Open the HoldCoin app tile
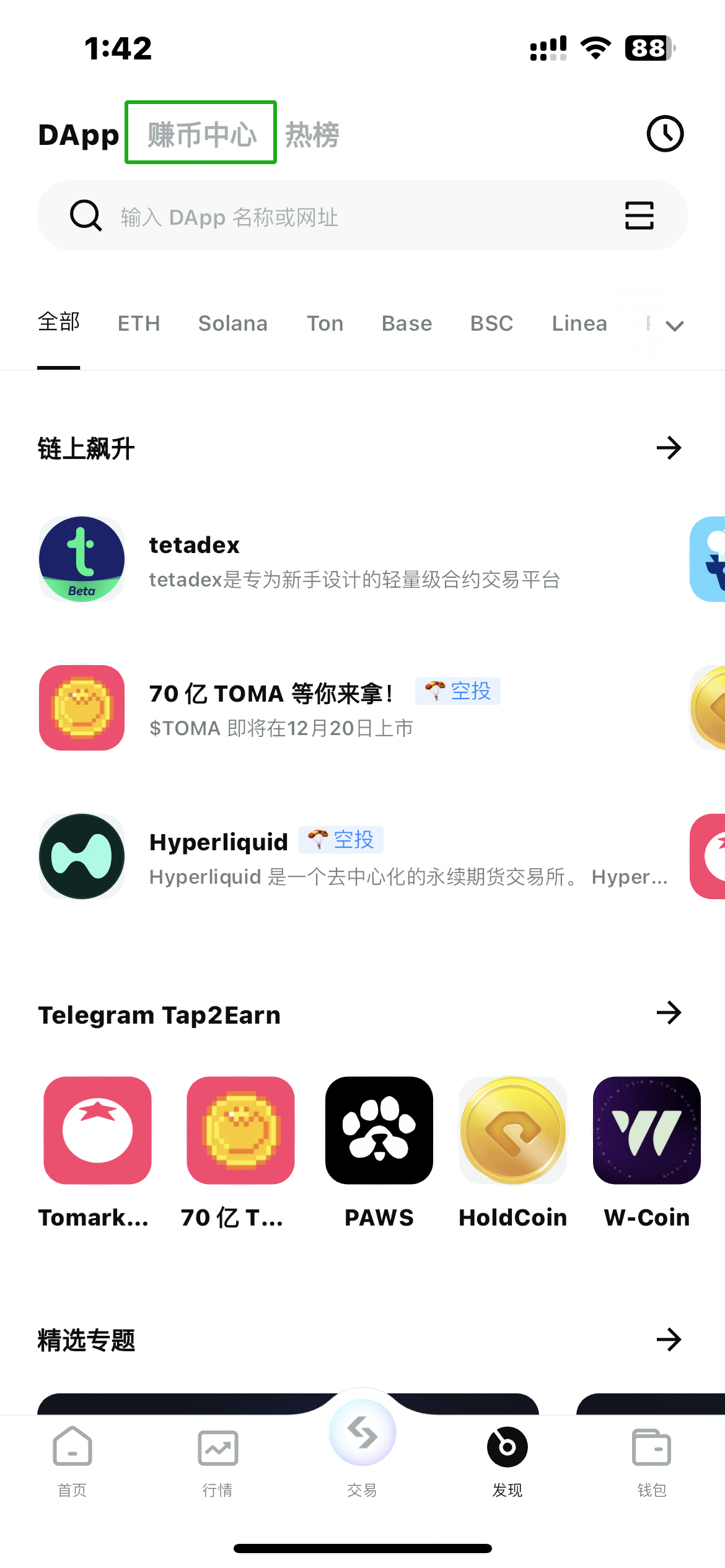Image resolution: width=725 pixels, height=1568 pixels. point(513,1153)
